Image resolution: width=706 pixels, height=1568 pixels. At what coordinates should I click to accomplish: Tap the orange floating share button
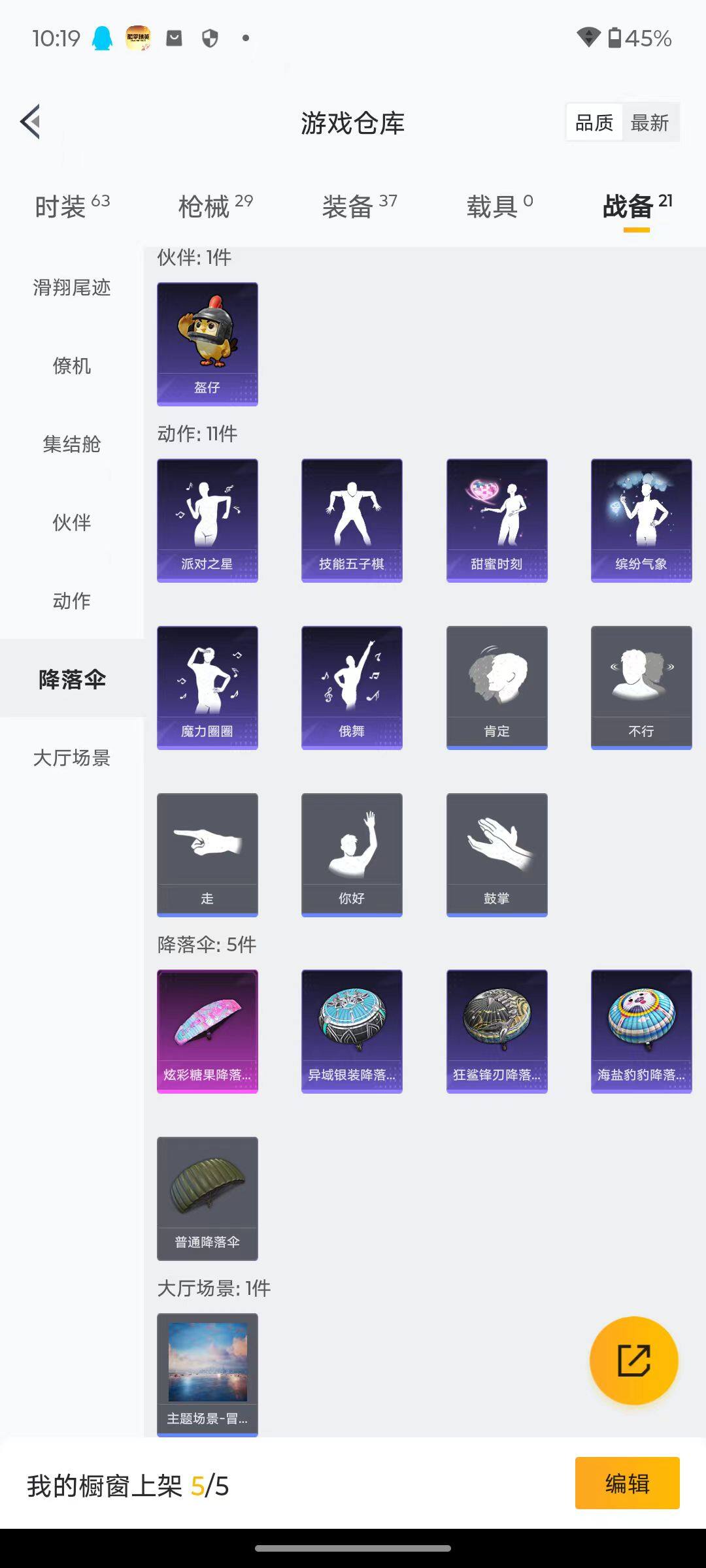pyautogui.click(x=633, y=1360)
